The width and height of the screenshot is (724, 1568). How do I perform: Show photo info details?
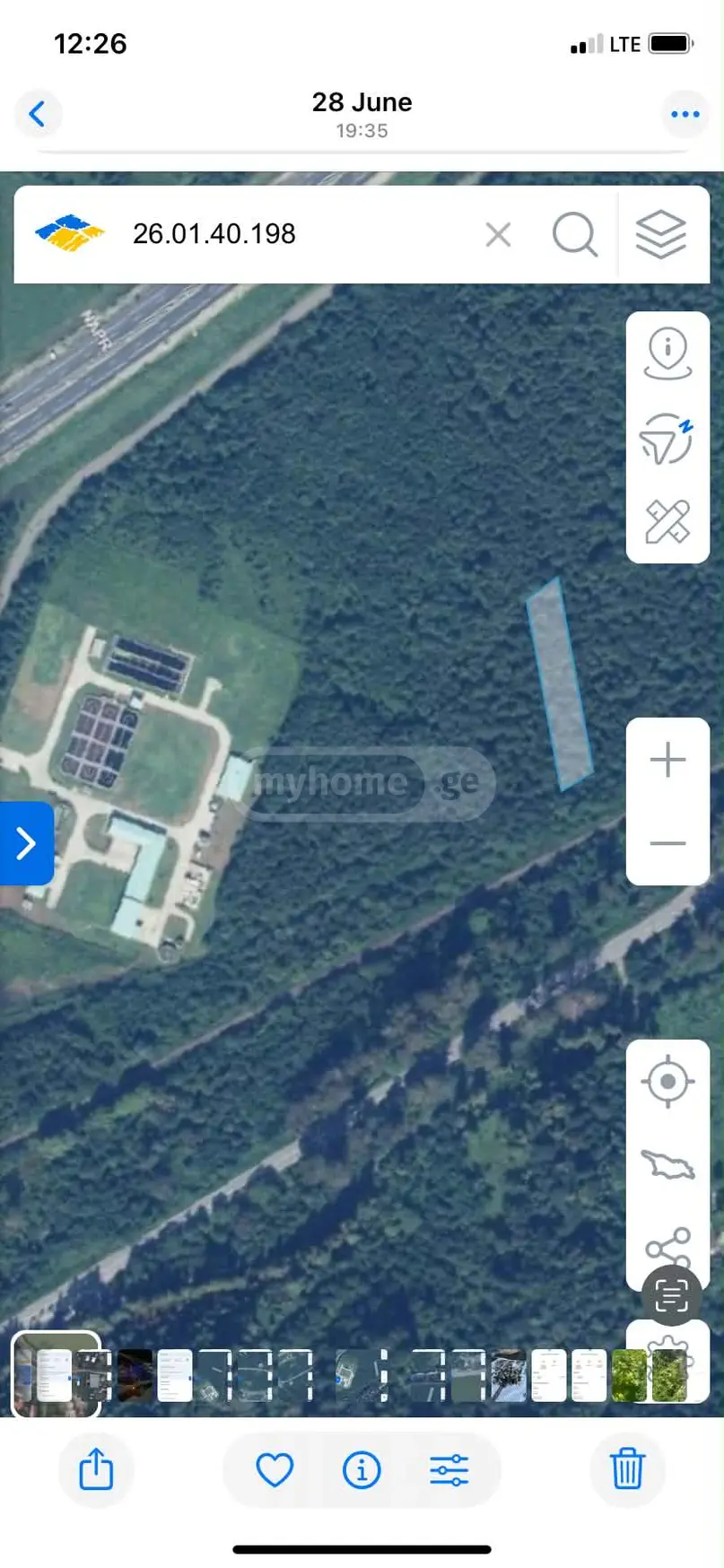[362, 1469]
